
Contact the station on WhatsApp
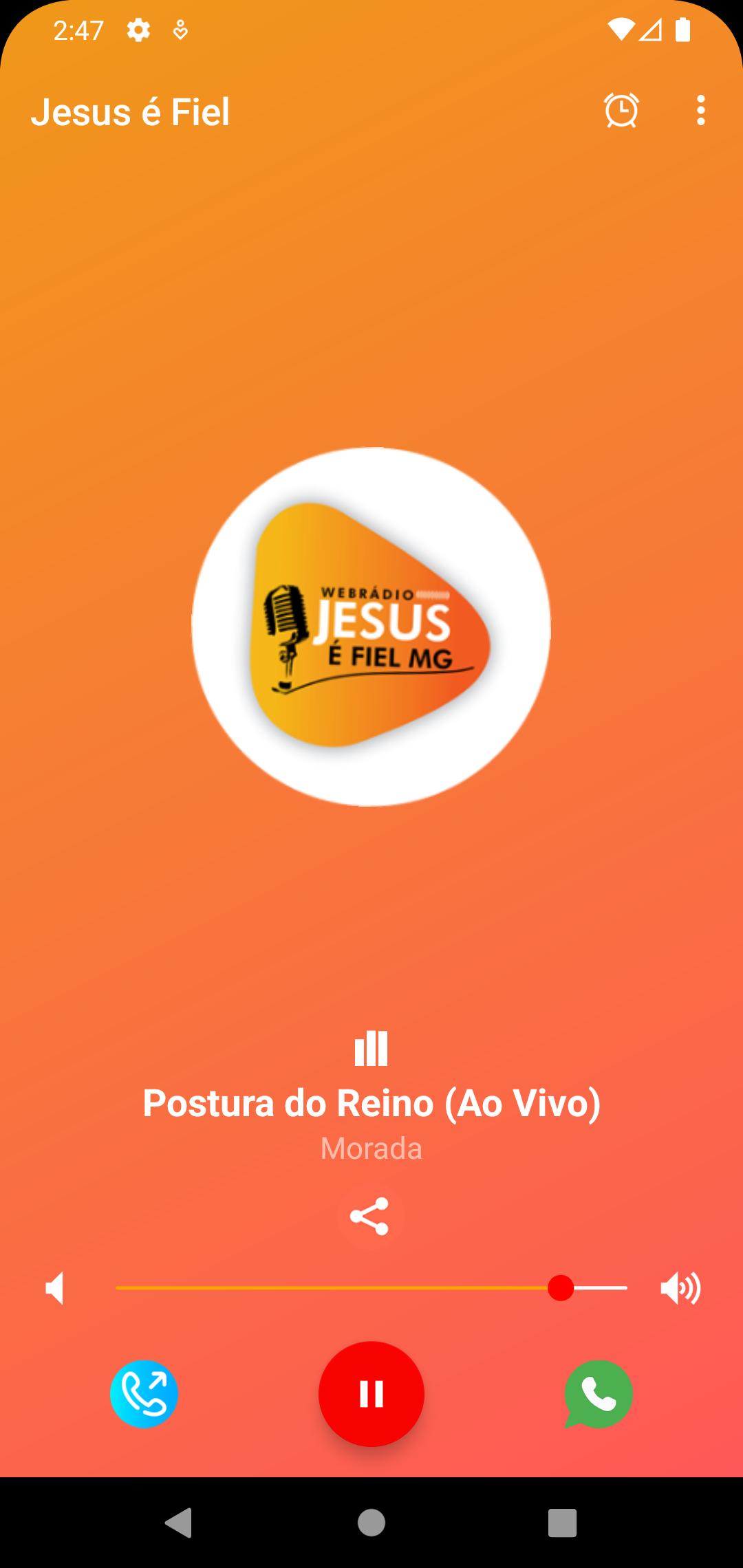coord(599,1394)
